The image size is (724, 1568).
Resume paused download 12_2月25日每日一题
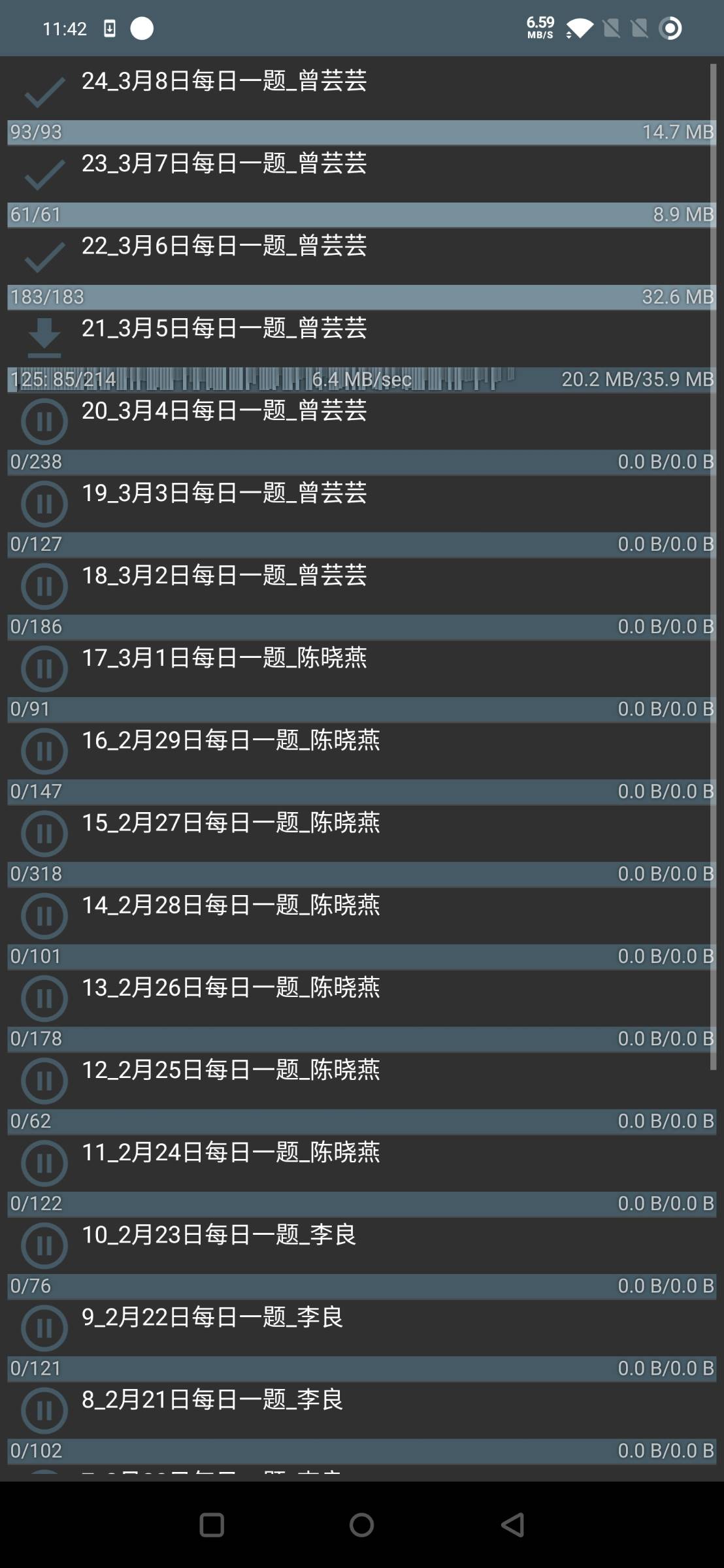(x=44, y=1081)
